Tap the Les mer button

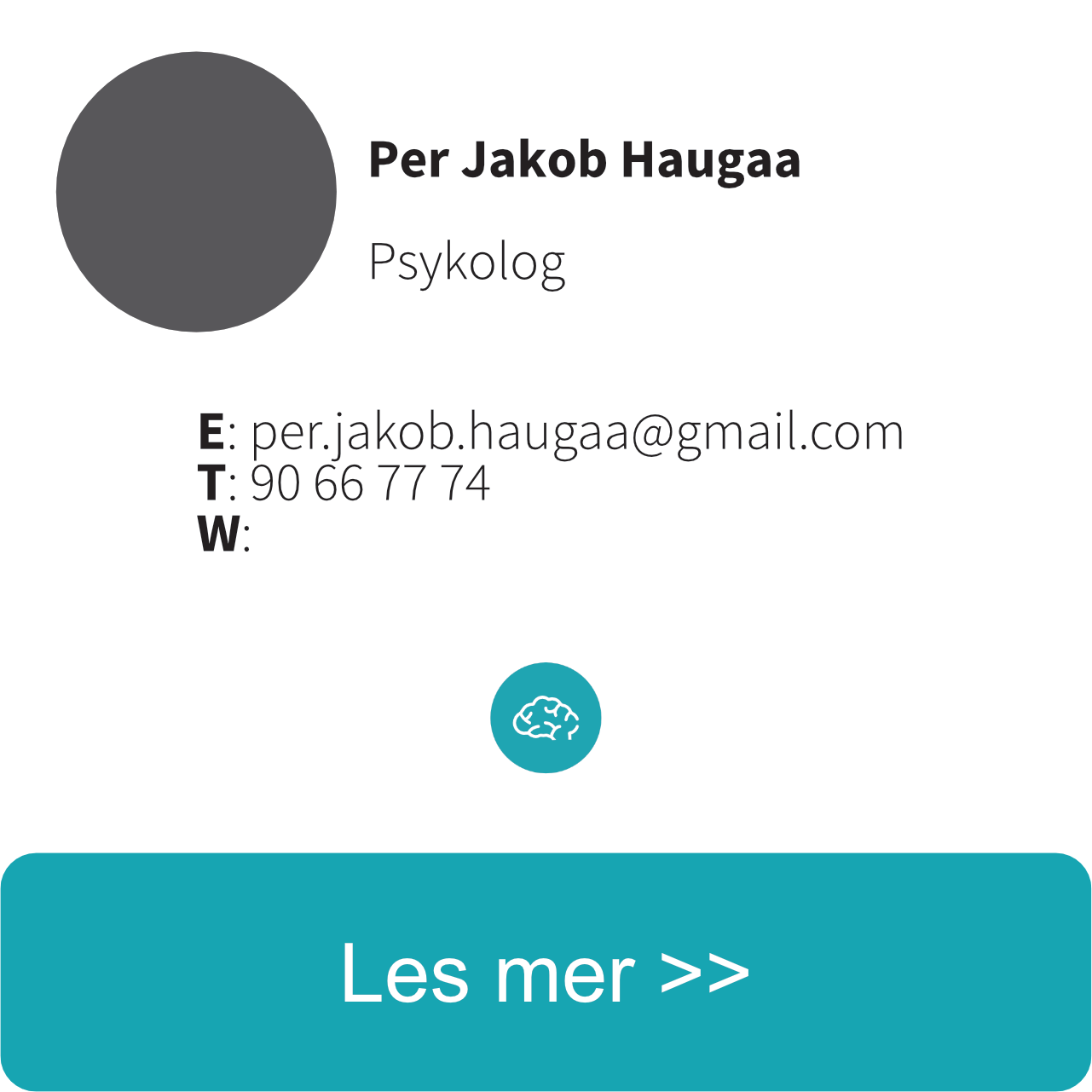click(x=546, y=972)
